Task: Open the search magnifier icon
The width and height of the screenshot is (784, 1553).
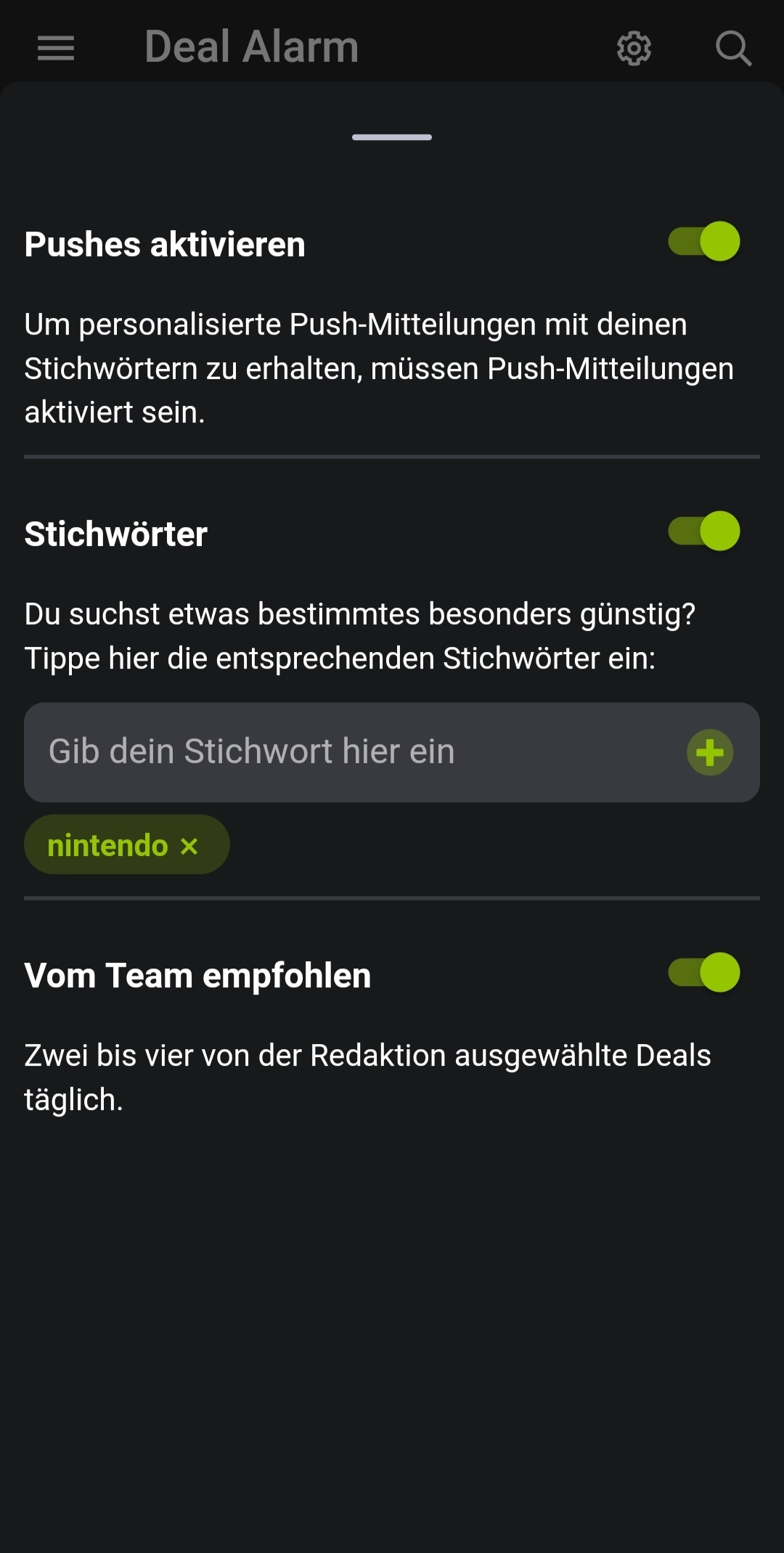Action: tap(732, 49)
